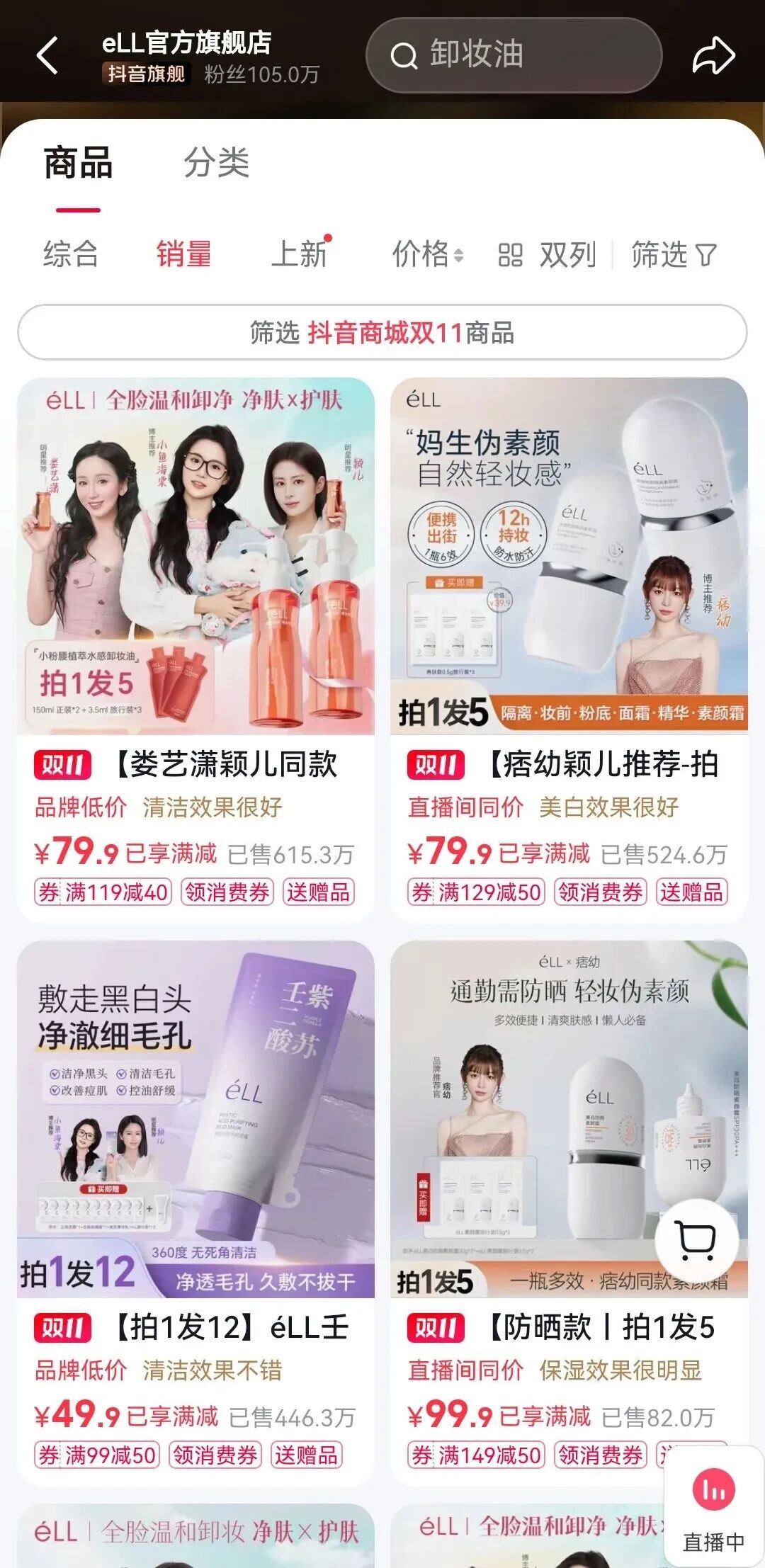Switch to the 分类 tab
Viewport: 765px width, 1568px height.
(216, 162)
